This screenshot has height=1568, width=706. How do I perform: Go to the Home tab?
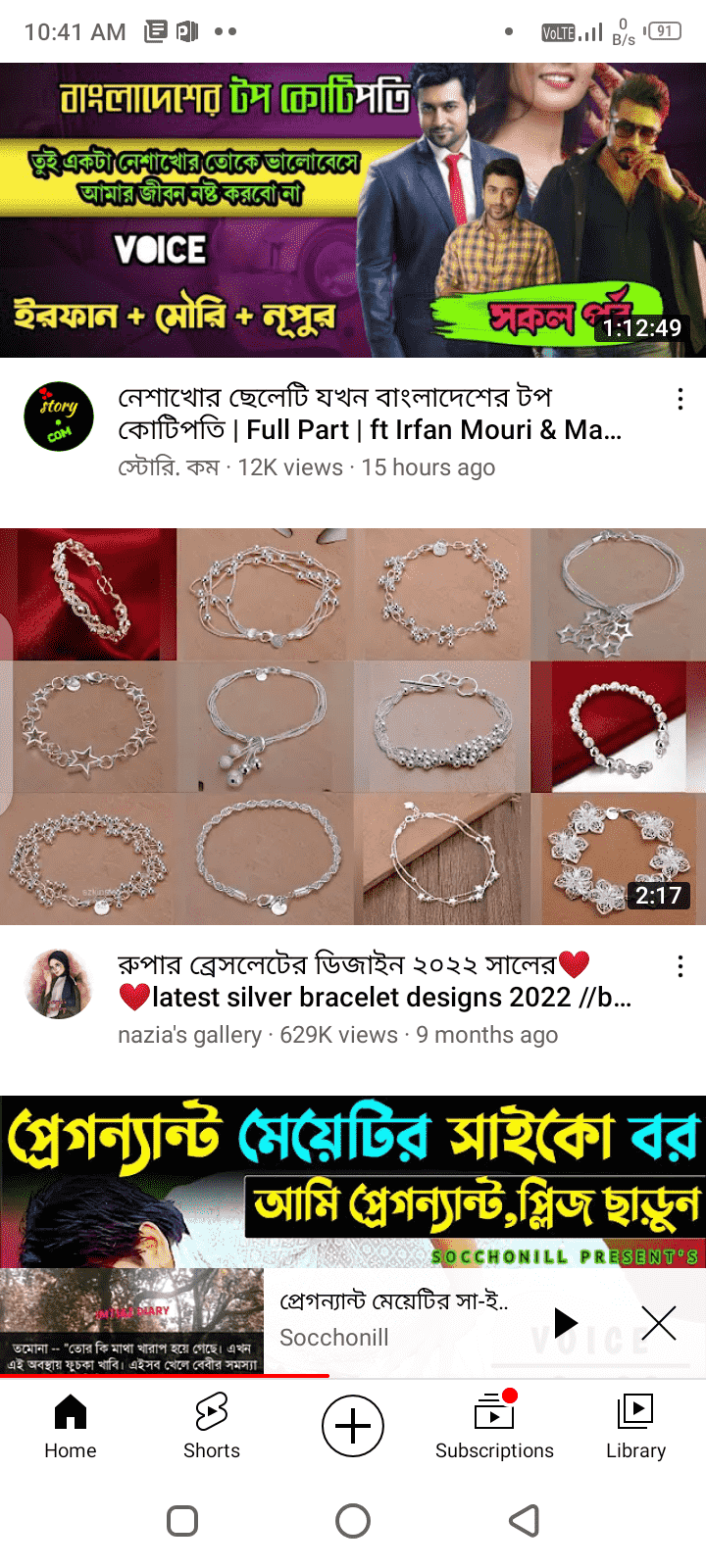click(x=71, y=1426)
